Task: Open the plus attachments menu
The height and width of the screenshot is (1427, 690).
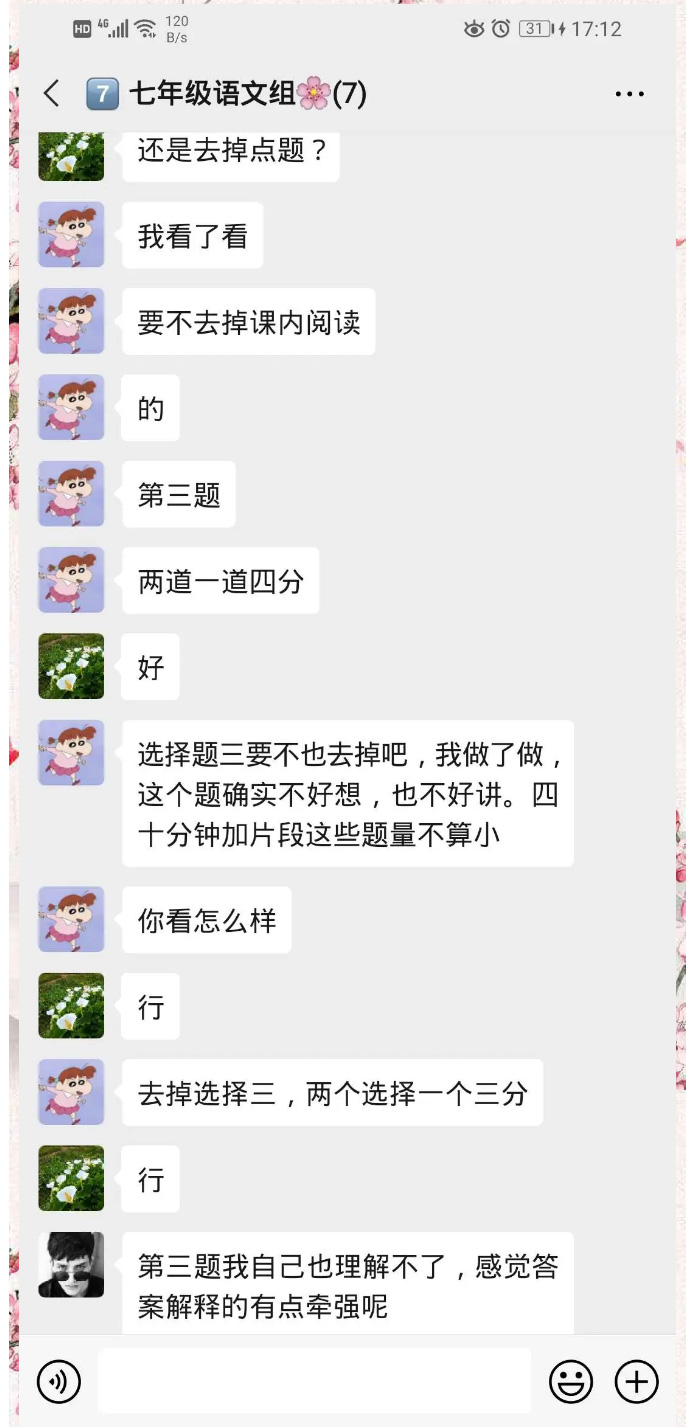Action: 637,1382
